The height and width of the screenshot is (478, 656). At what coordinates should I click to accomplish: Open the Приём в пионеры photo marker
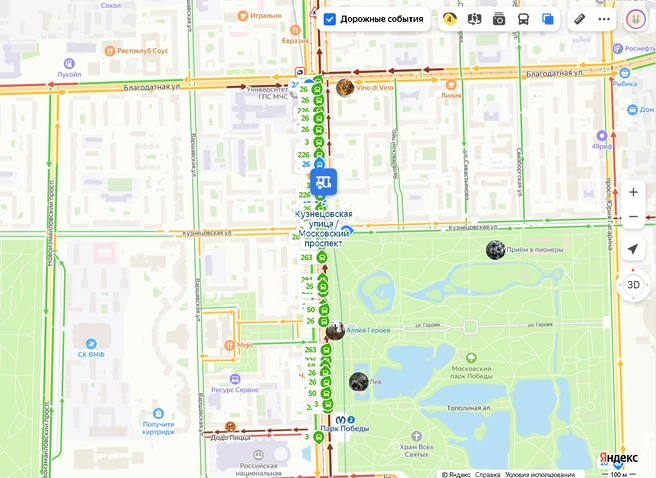[495, 250]
